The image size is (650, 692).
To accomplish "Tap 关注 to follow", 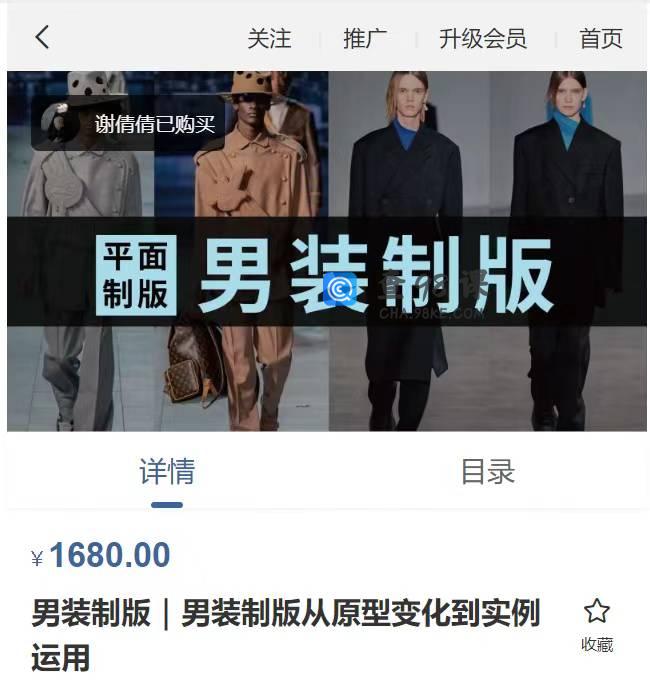I will (x=269, y=39).
